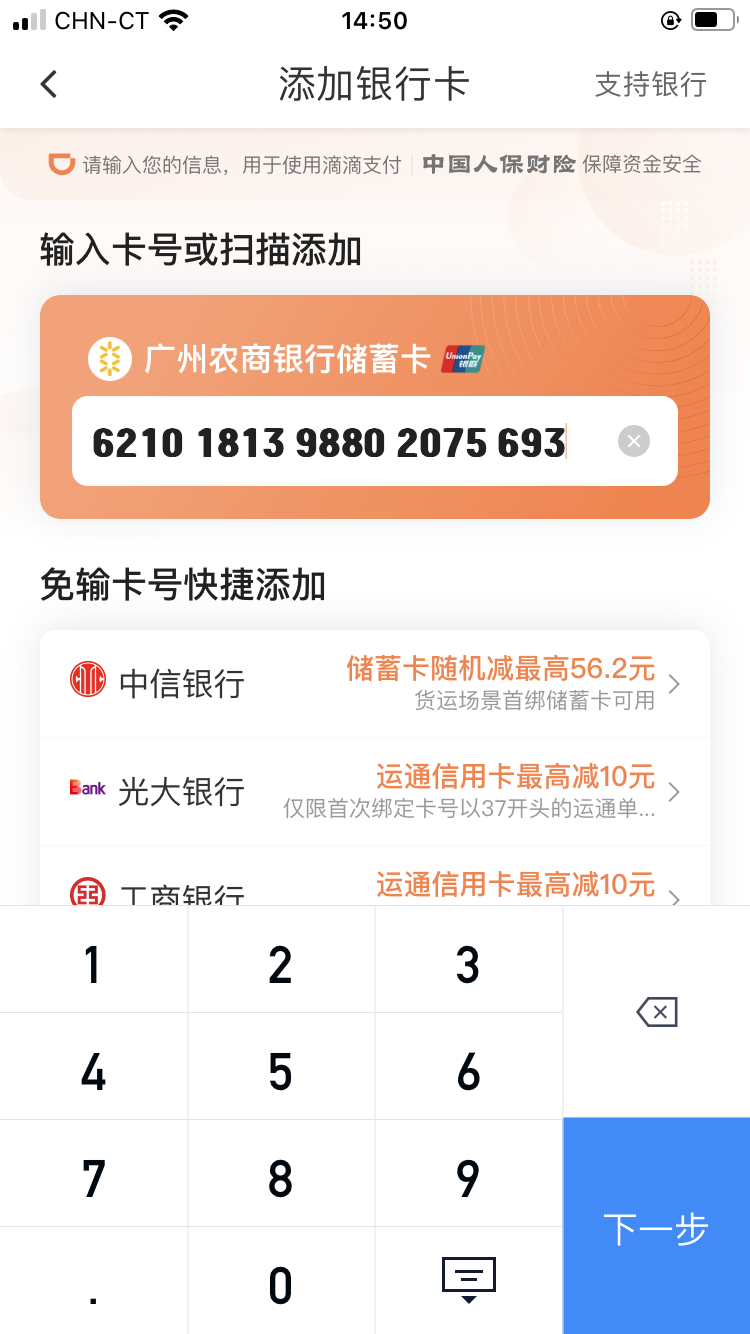750x1334 pixels.
Task: Delete the last digit with backspace
Action: pyautogui.click(x=656, y=1012)
